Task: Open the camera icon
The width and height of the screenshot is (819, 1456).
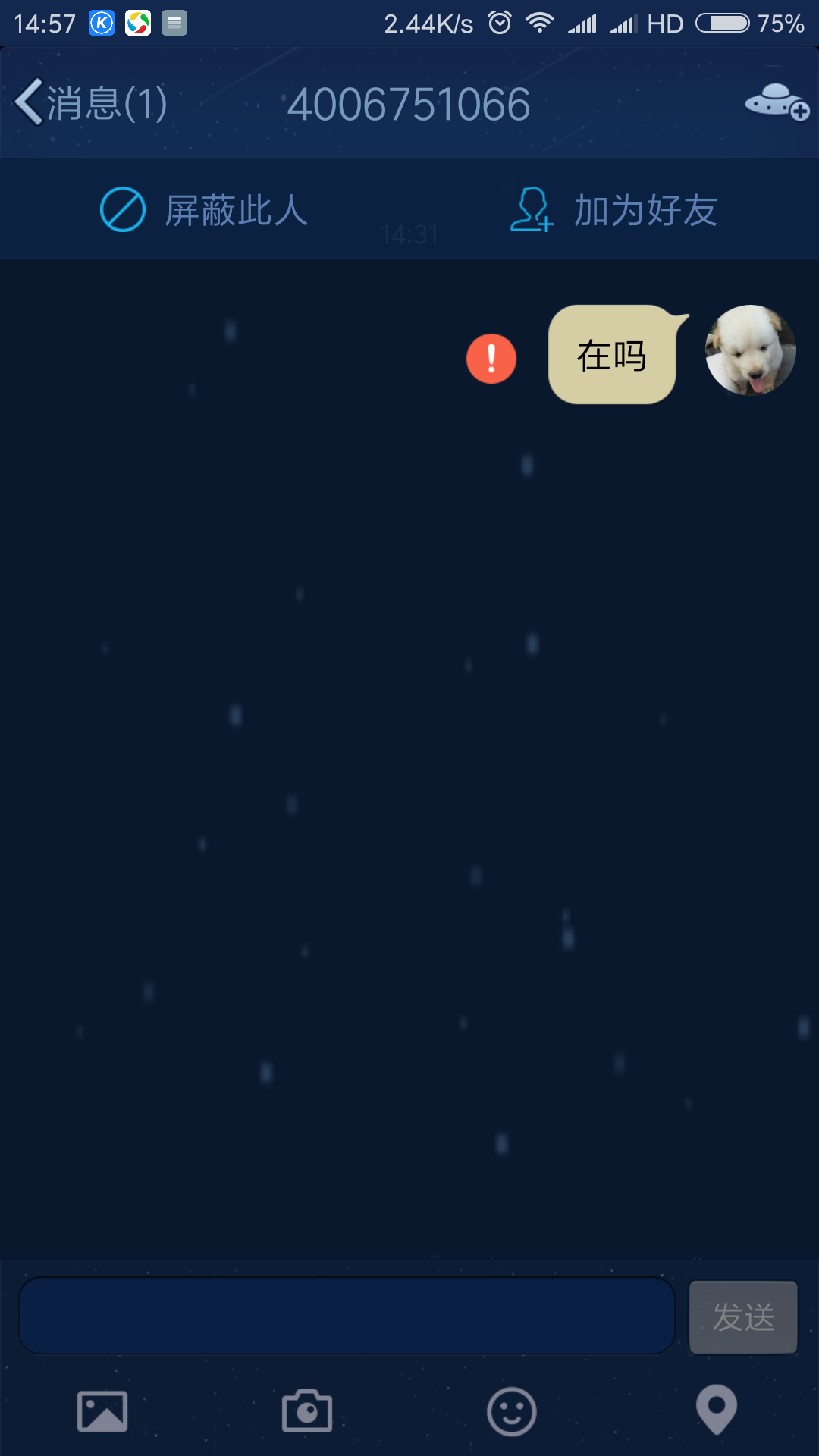Action: pos(307,1411)
